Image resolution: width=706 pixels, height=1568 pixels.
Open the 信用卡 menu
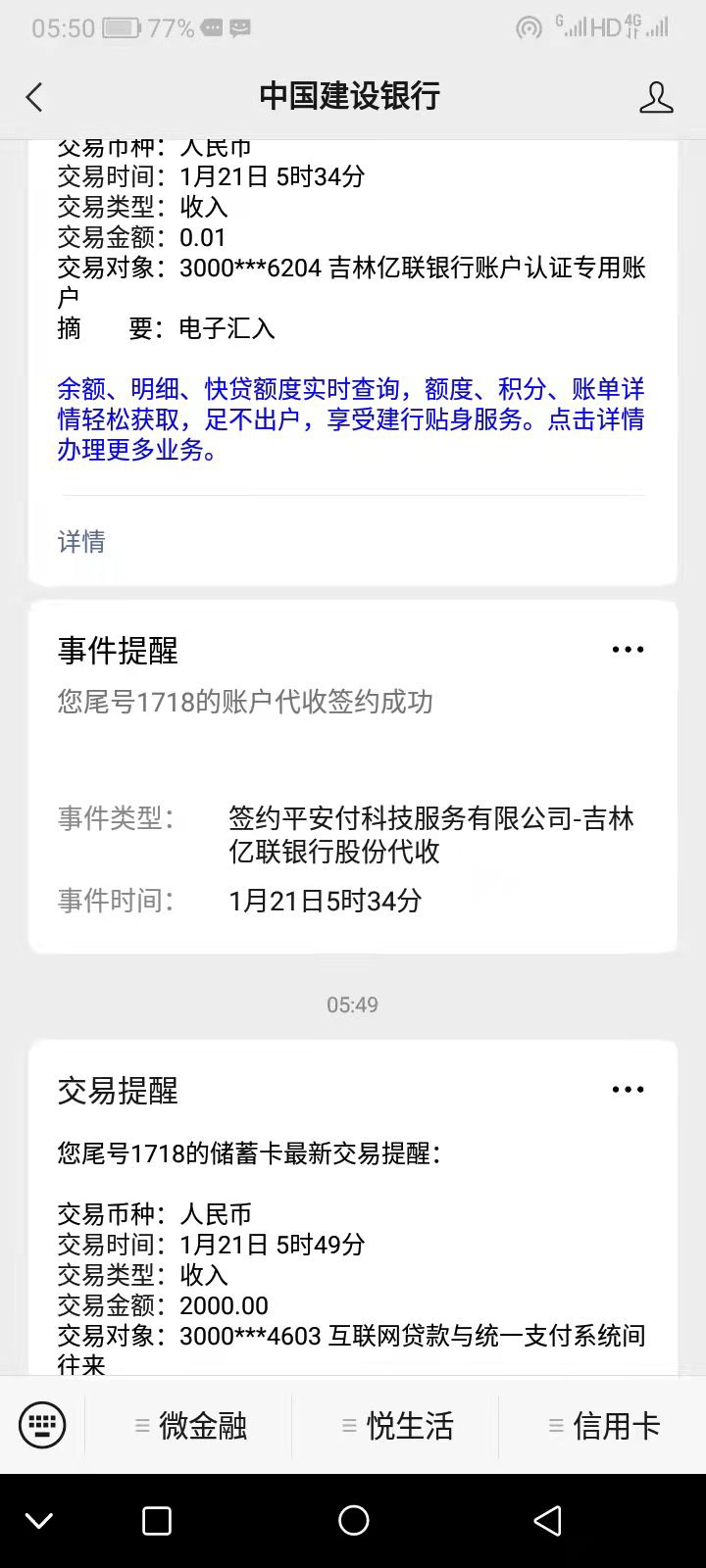pos(603,1425)
